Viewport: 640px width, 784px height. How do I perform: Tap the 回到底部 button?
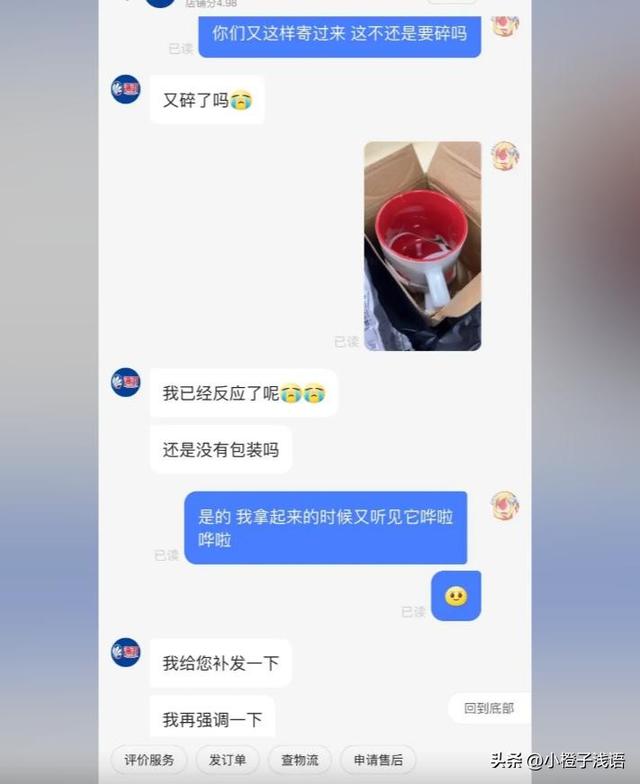[489, 708]
